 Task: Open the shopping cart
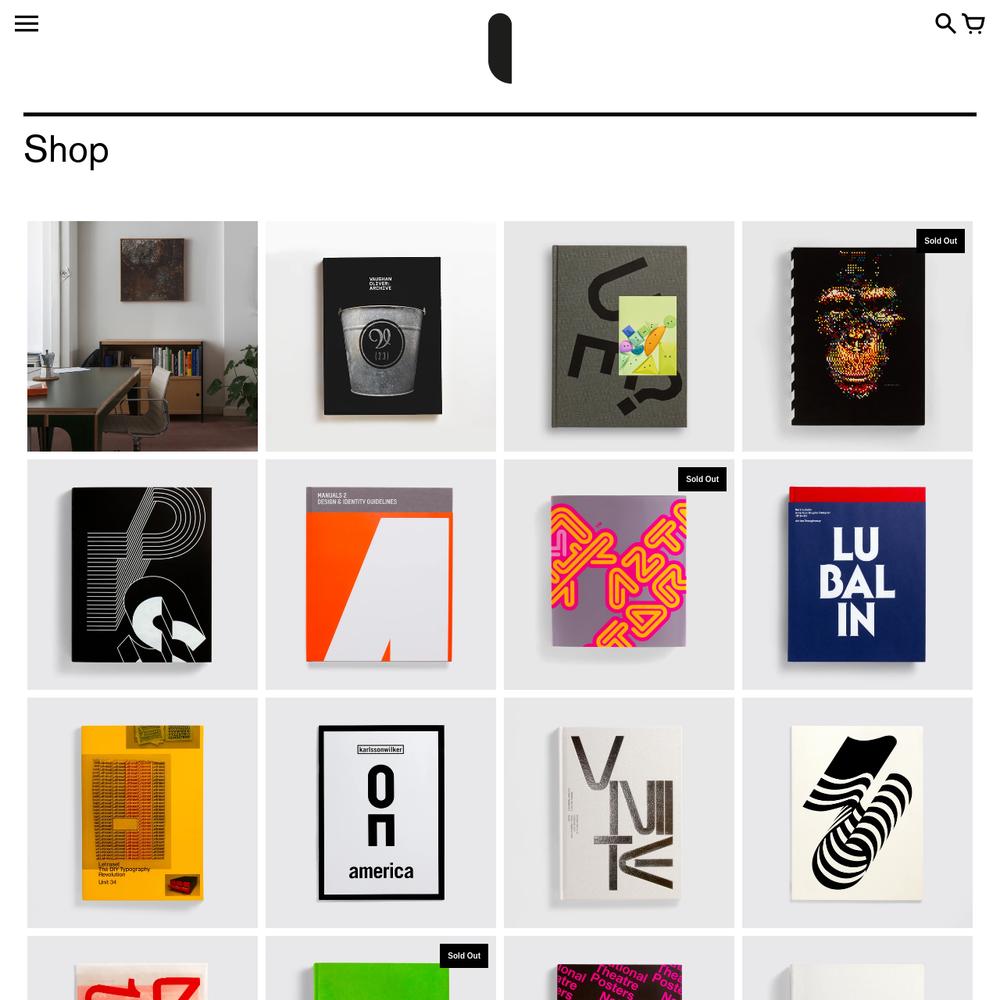tap(973, 23)
